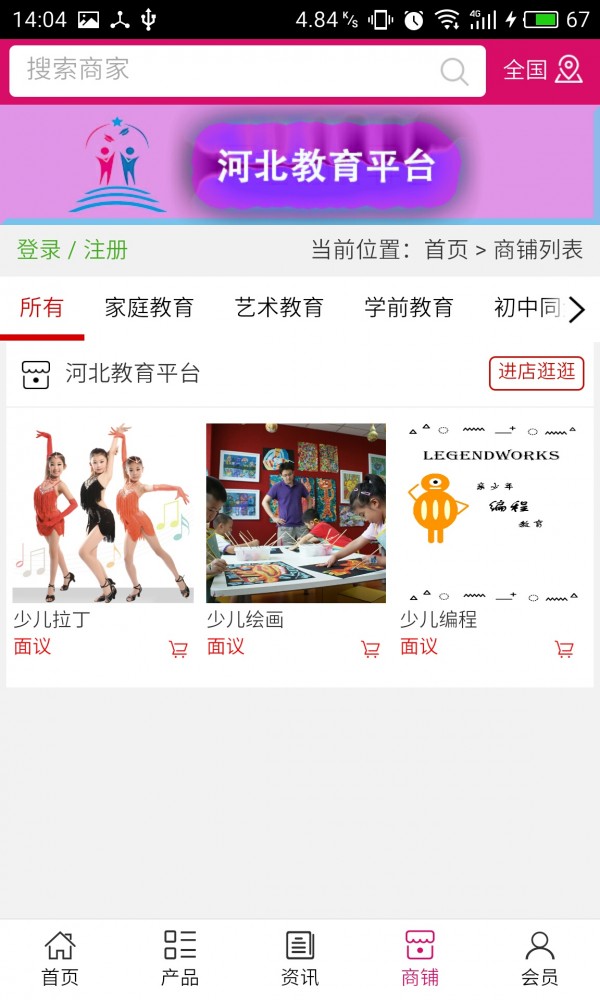The image size is (600, 1000).
Task: Select the 所有 category tab
Action: 41,308
